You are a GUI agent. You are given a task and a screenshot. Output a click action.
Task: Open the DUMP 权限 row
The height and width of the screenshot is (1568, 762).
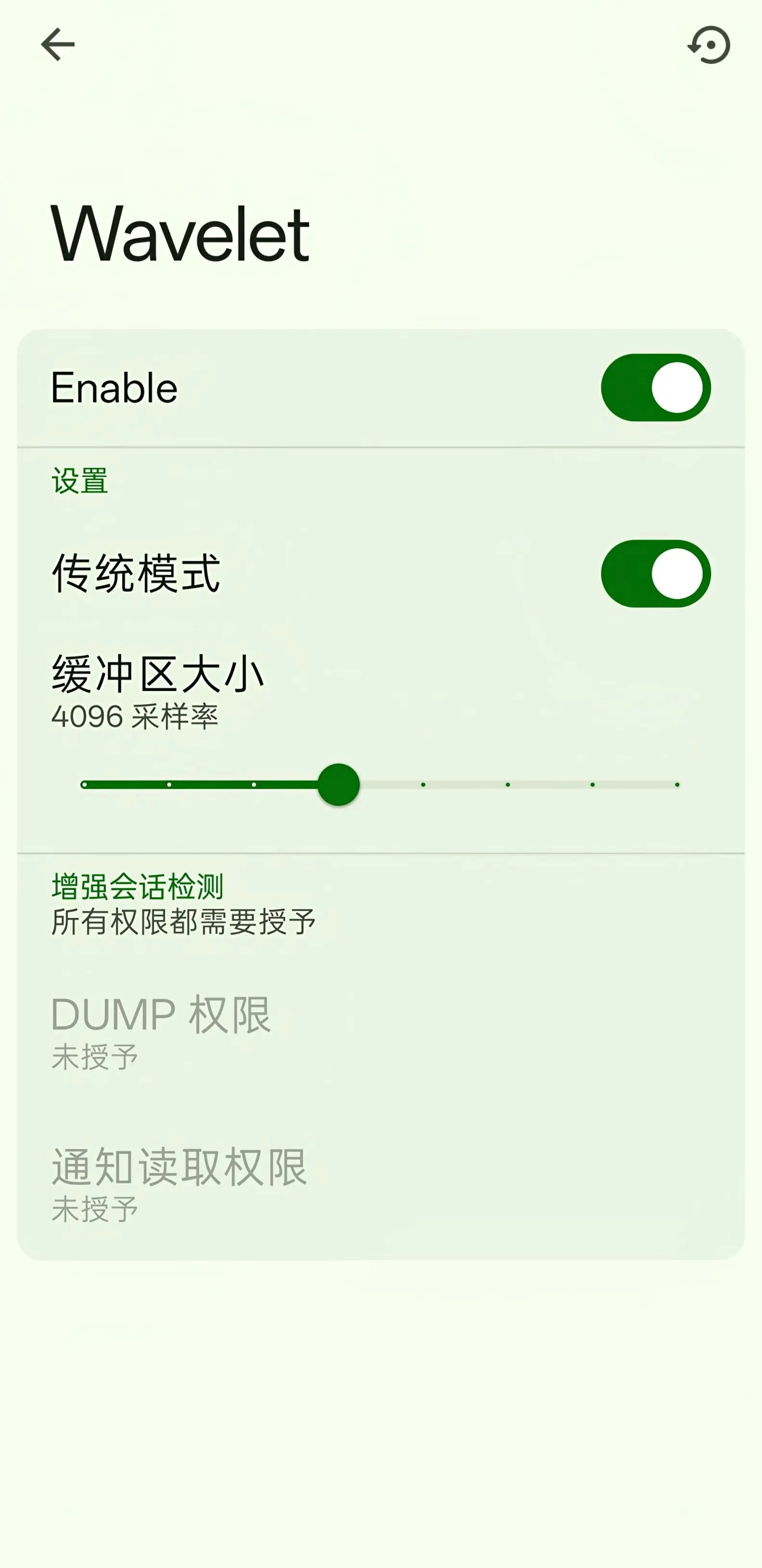click(161, 1032)
